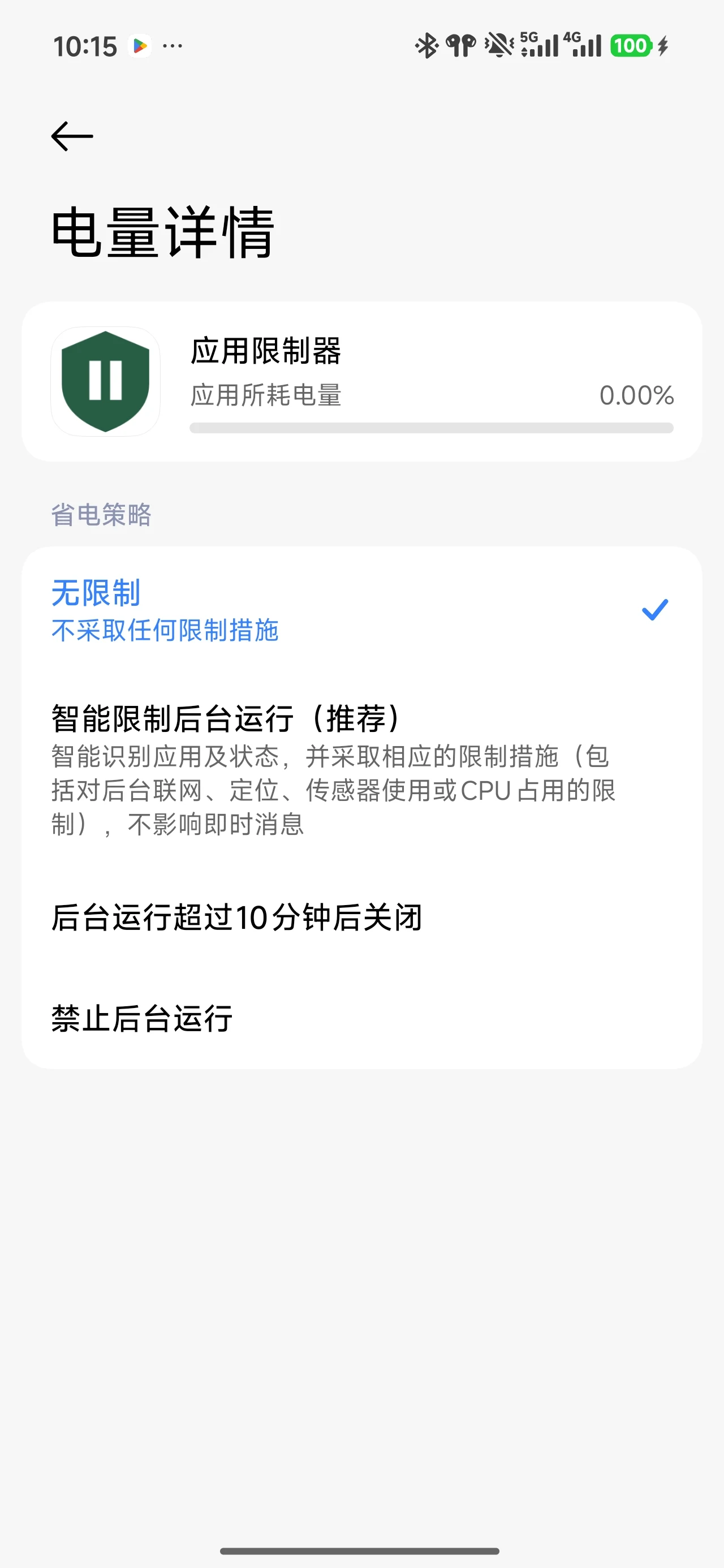Go back using the top-left arrow
Viewport: 724px width, 1568px height.
[x=72, y=136]
